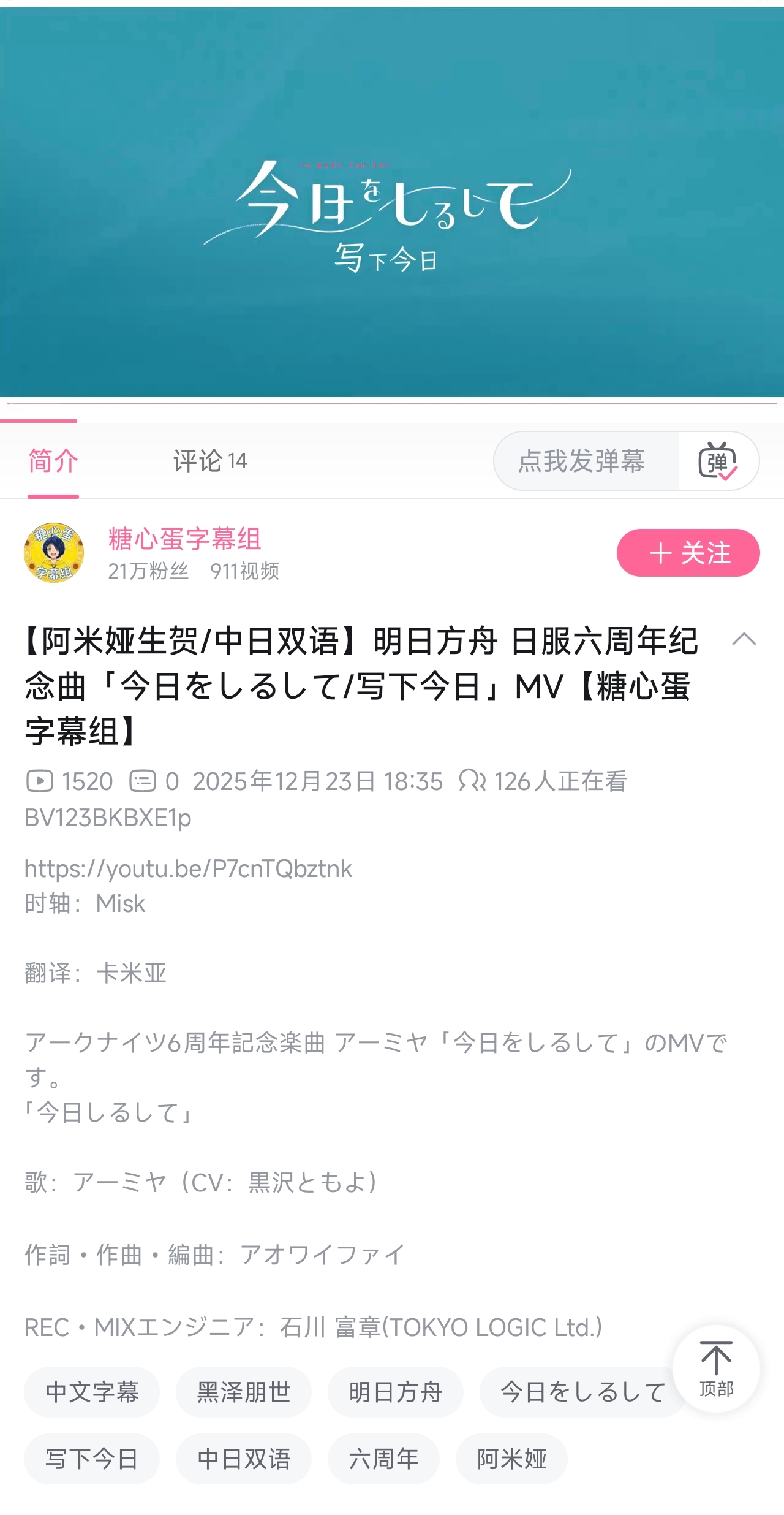The height and width of the screenshot is (1515, 784).
Task: Jump to top with 顶部 button
Action: pos(716,1369)
